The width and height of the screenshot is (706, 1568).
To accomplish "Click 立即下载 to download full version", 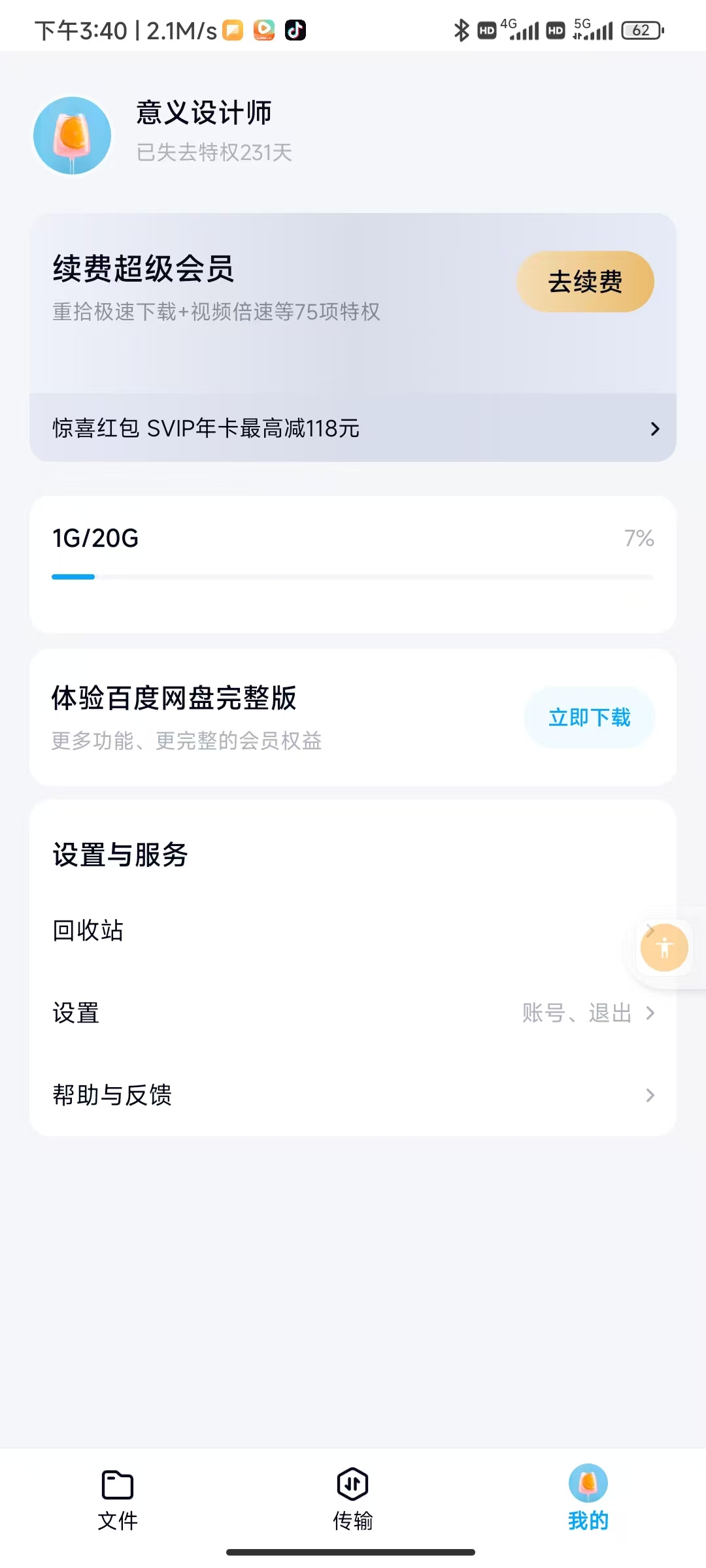I will [x=588, y=717].
